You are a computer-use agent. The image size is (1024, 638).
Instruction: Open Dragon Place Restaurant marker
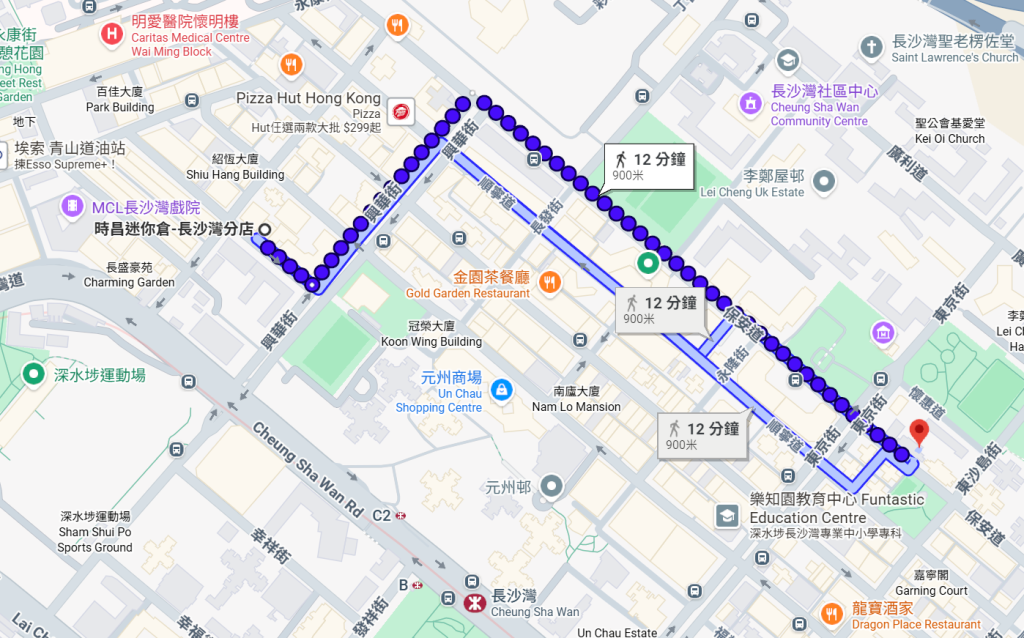tap(831, 614)
